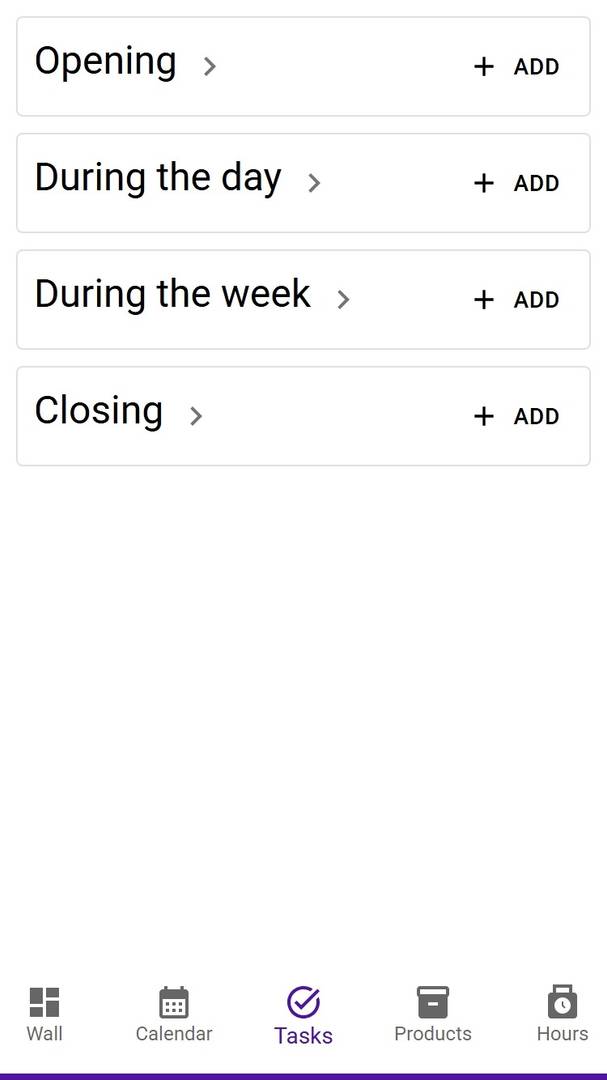
Task: Add a task to Closing
Action: (x=516, y=416)
